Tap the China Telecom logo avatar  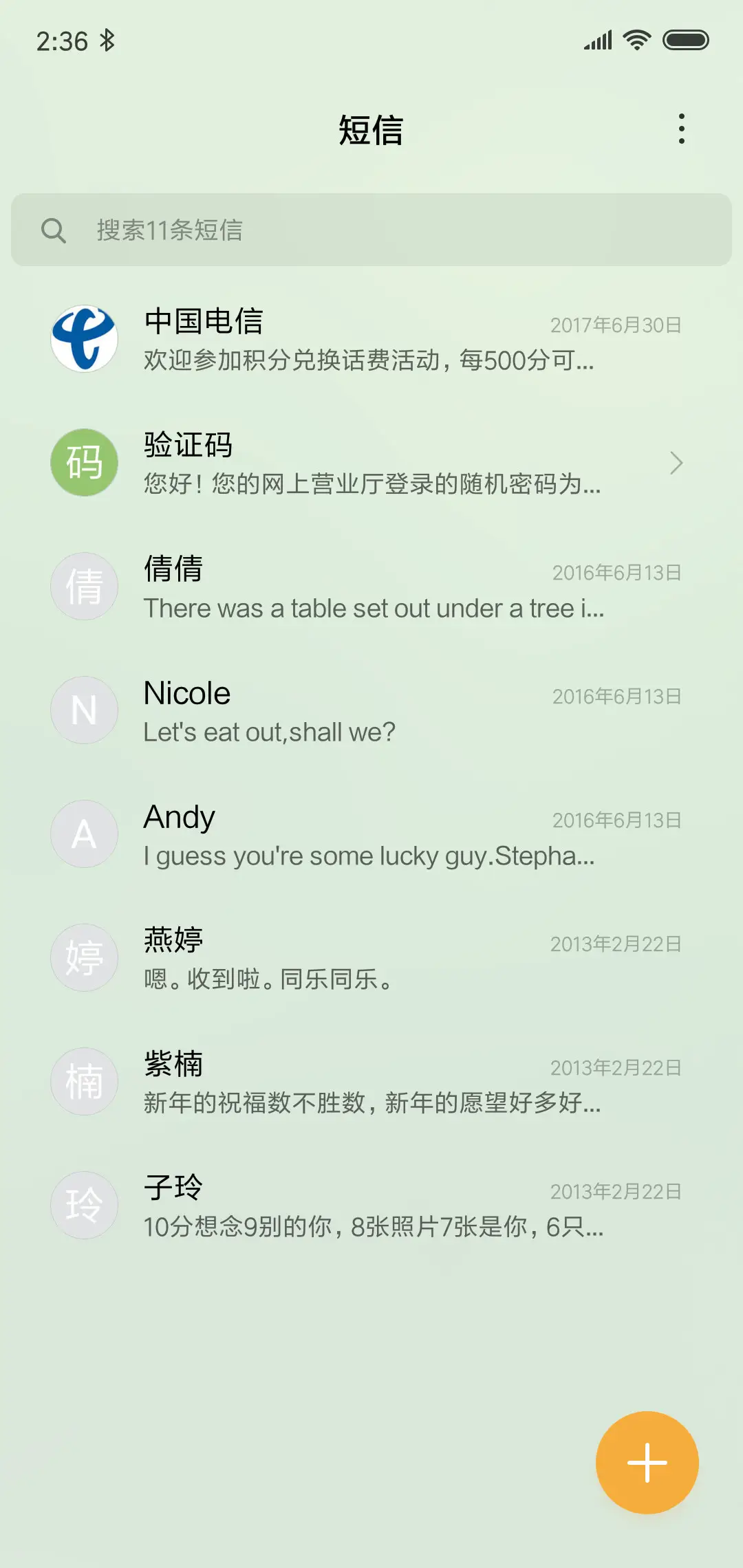[84, 338]
